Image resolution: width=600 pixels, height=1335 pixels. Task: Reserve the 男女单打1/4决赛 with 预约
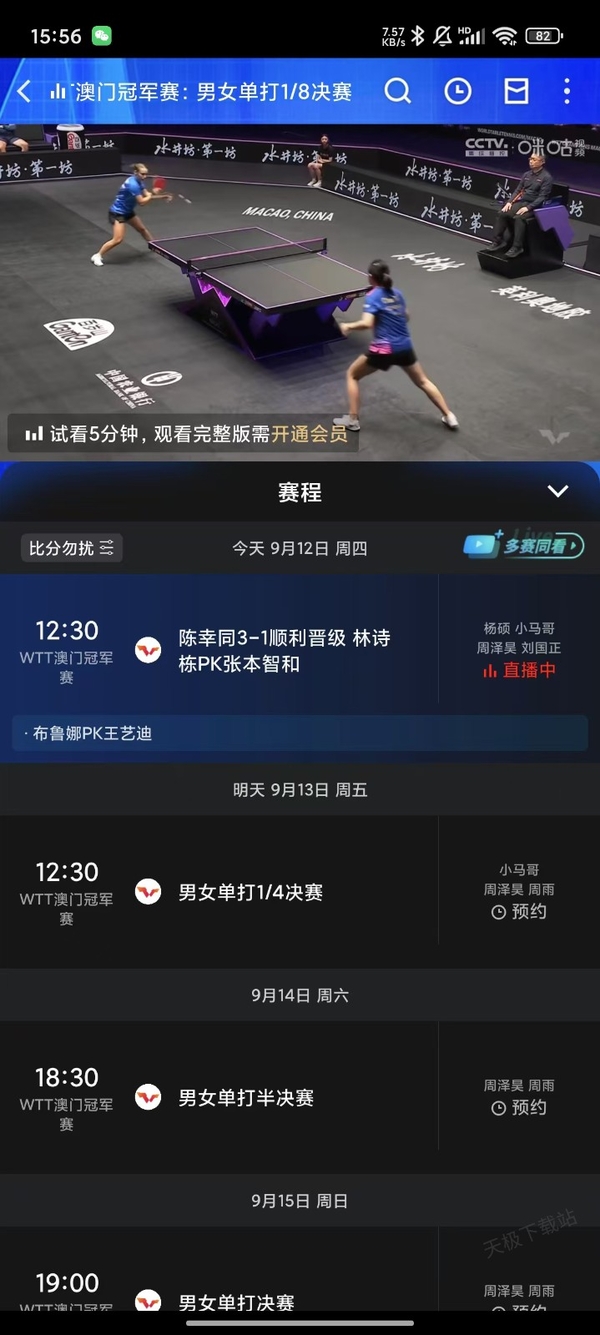click(519, 911)
